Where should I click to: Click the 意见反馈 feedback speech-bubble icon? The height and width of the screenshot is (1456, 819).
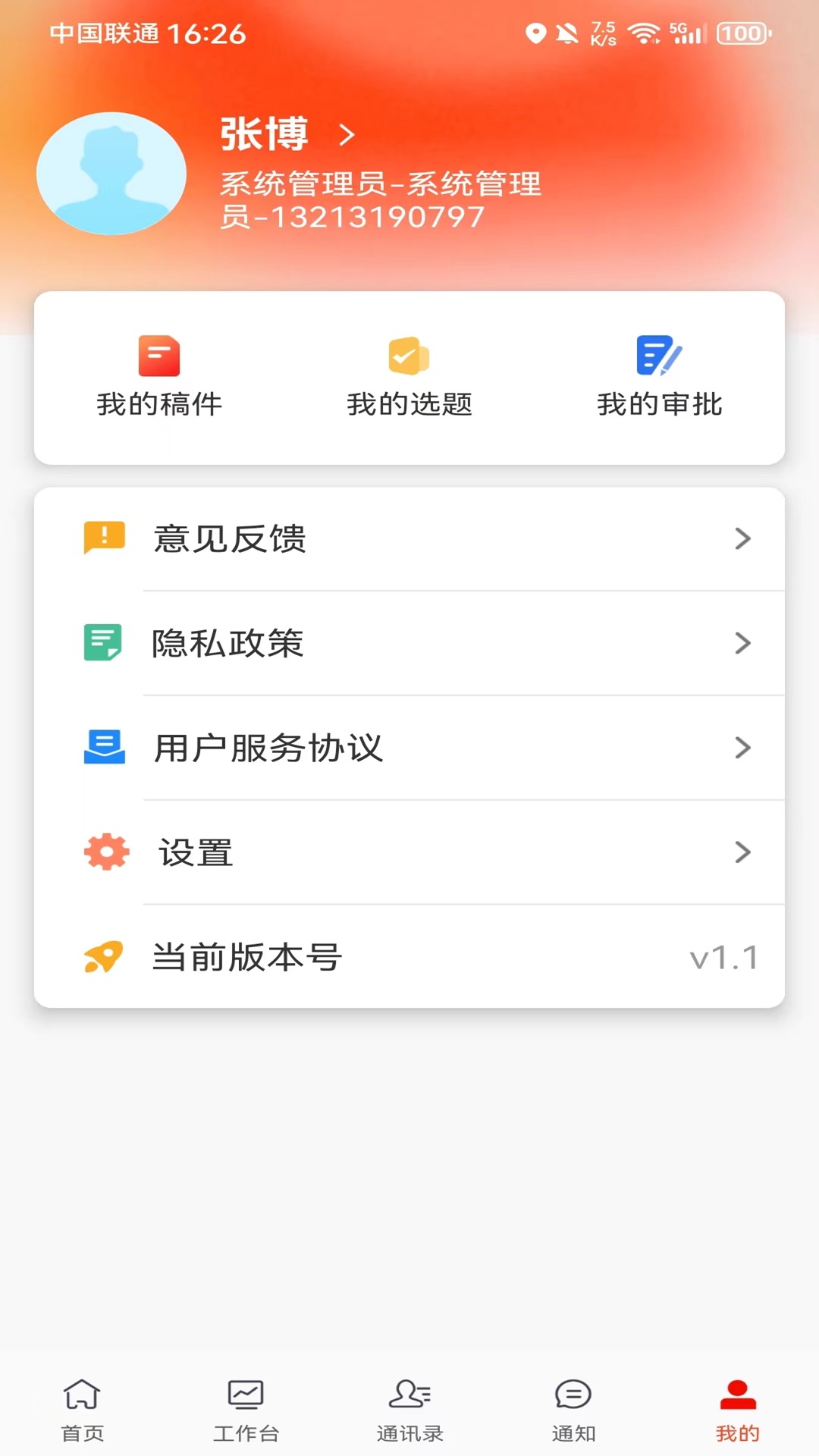[x=104, y=538]
